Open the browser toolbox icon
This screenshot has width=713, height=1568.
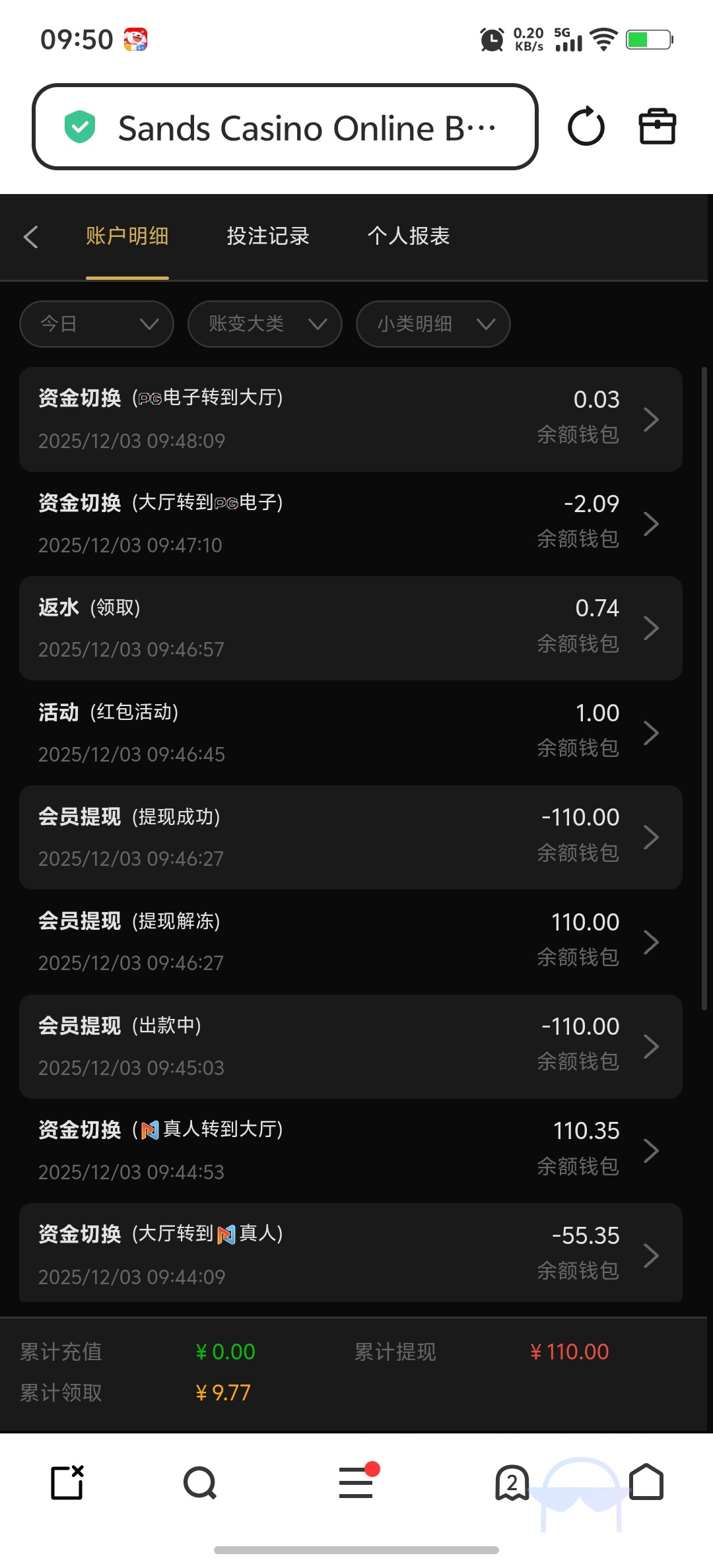(x=657, y=127)
